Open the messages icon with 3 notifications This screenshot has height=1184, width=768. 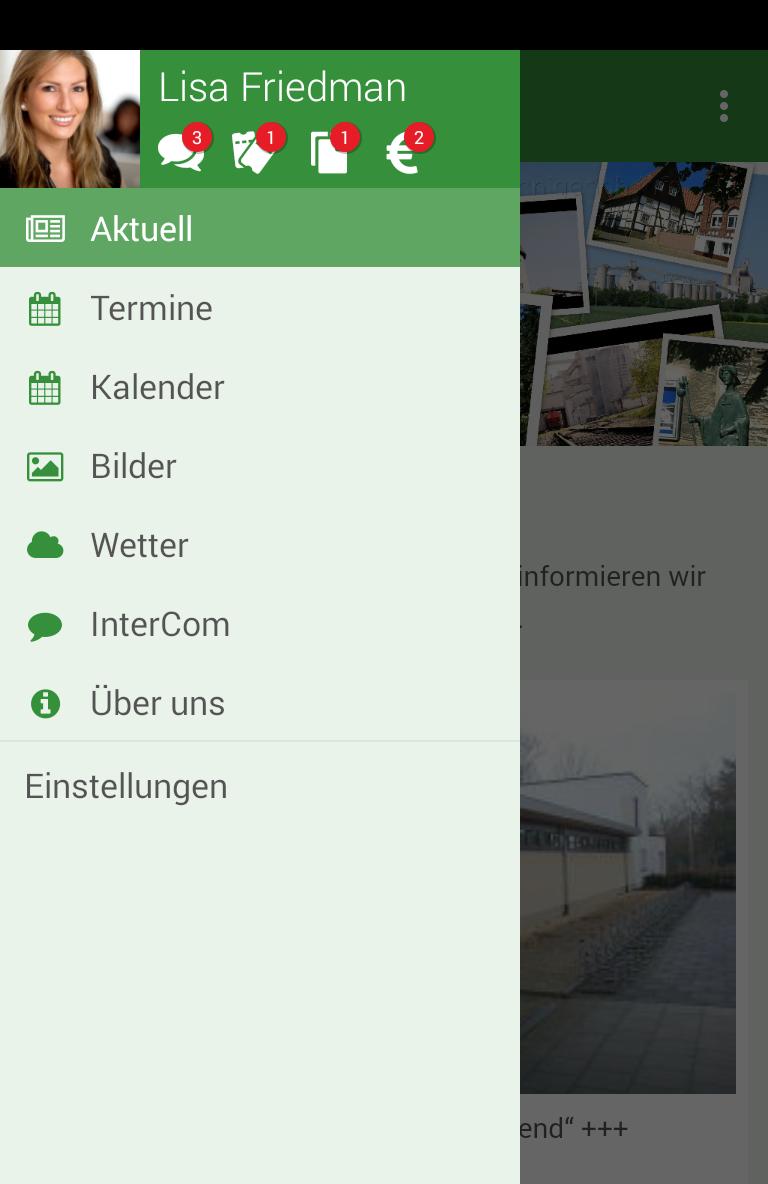click(x=182, y=153)
